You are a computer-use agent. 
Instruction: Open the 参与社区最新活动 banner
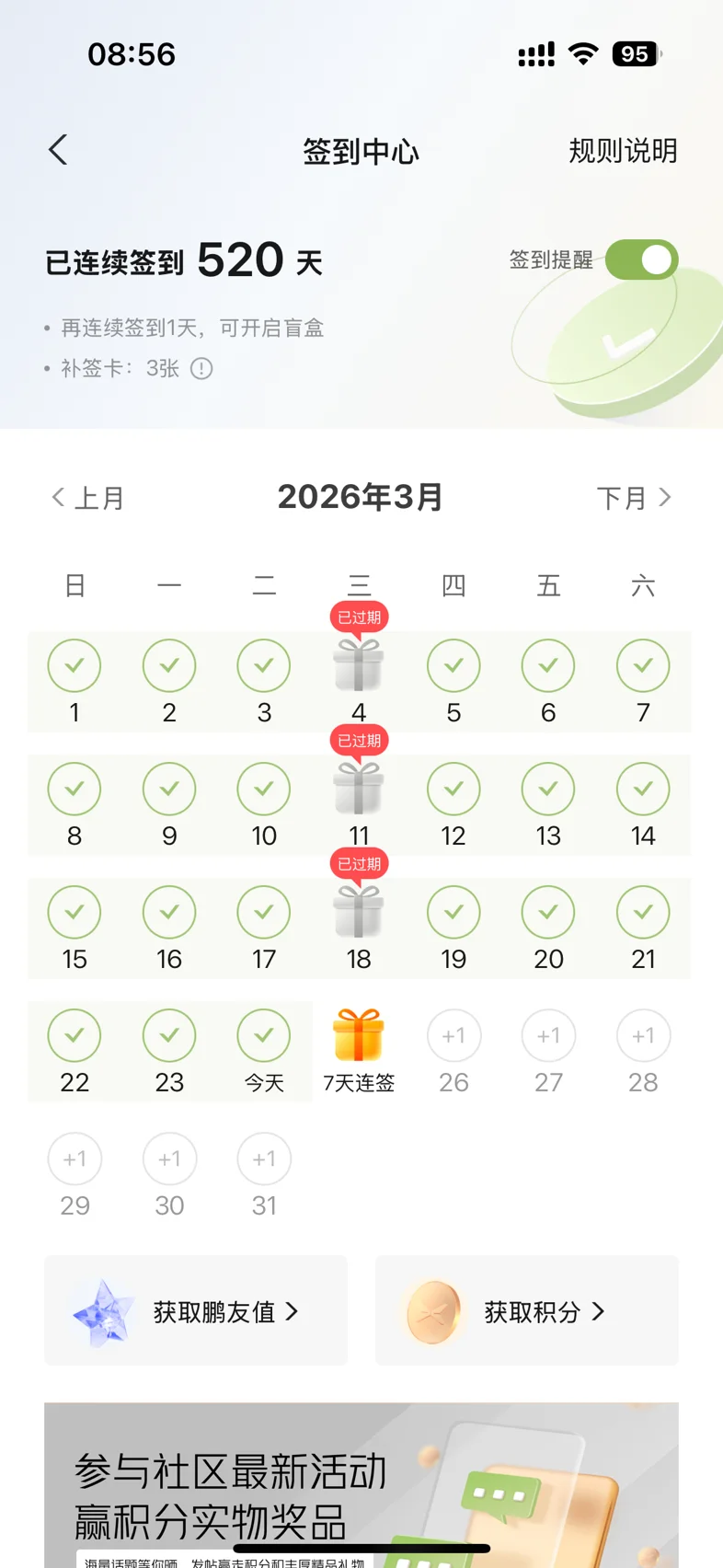361,1483
